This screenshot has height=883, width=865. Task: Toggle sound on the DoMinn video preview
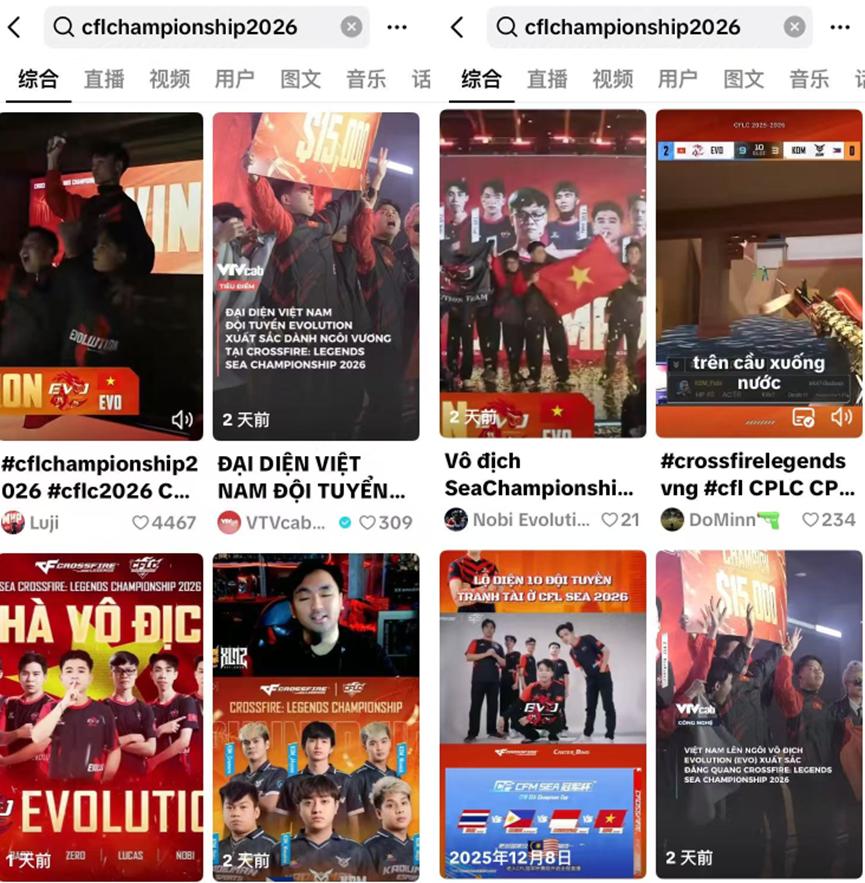click(840, 417)
